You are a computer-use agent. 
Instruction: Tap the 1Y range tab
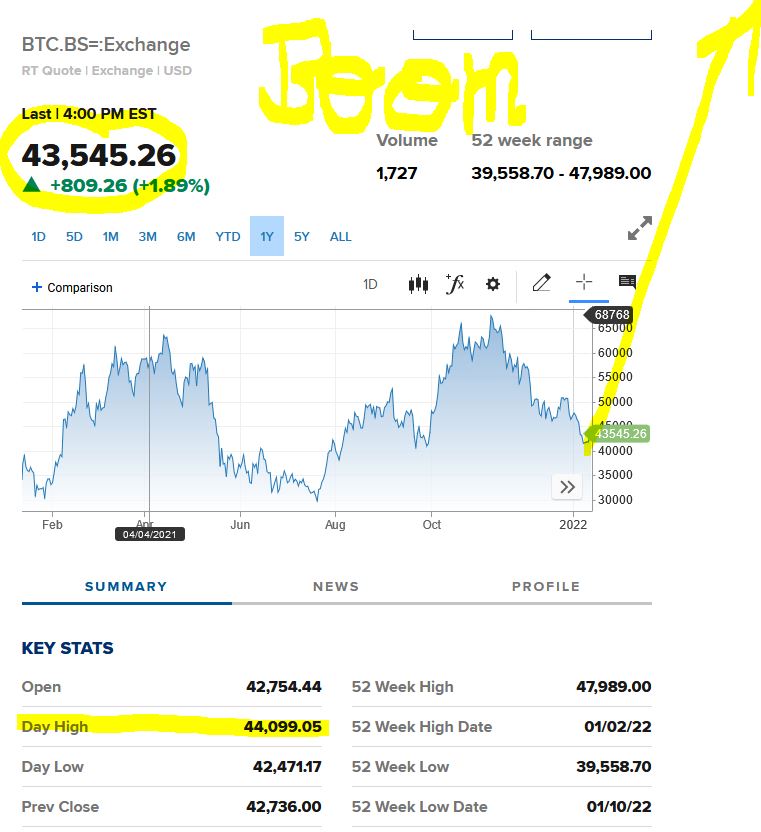[267, 237]
